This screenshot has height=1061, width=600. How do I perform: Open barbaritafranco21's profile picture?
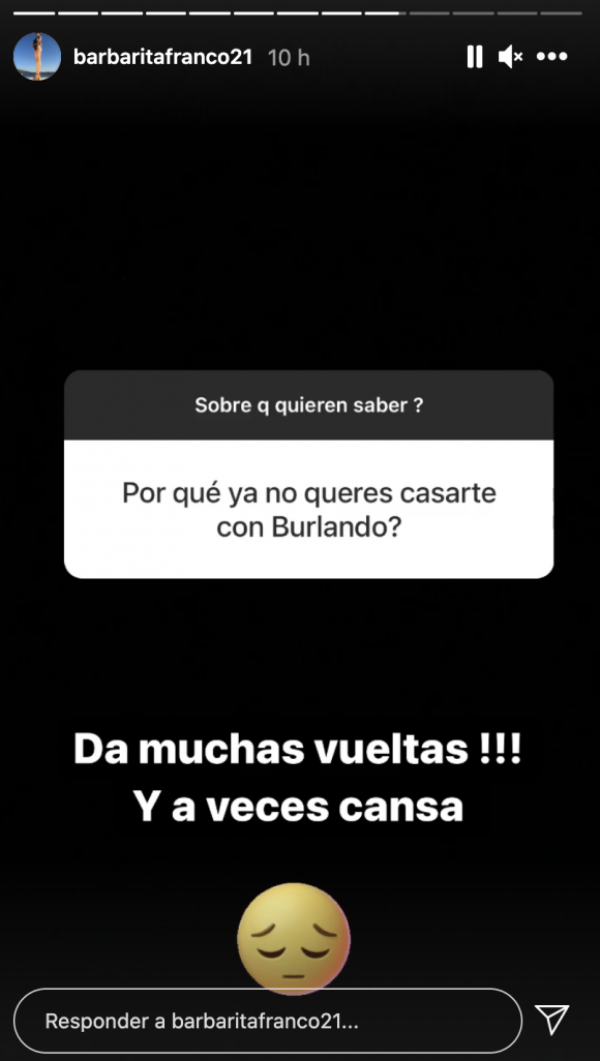(37, 57)
